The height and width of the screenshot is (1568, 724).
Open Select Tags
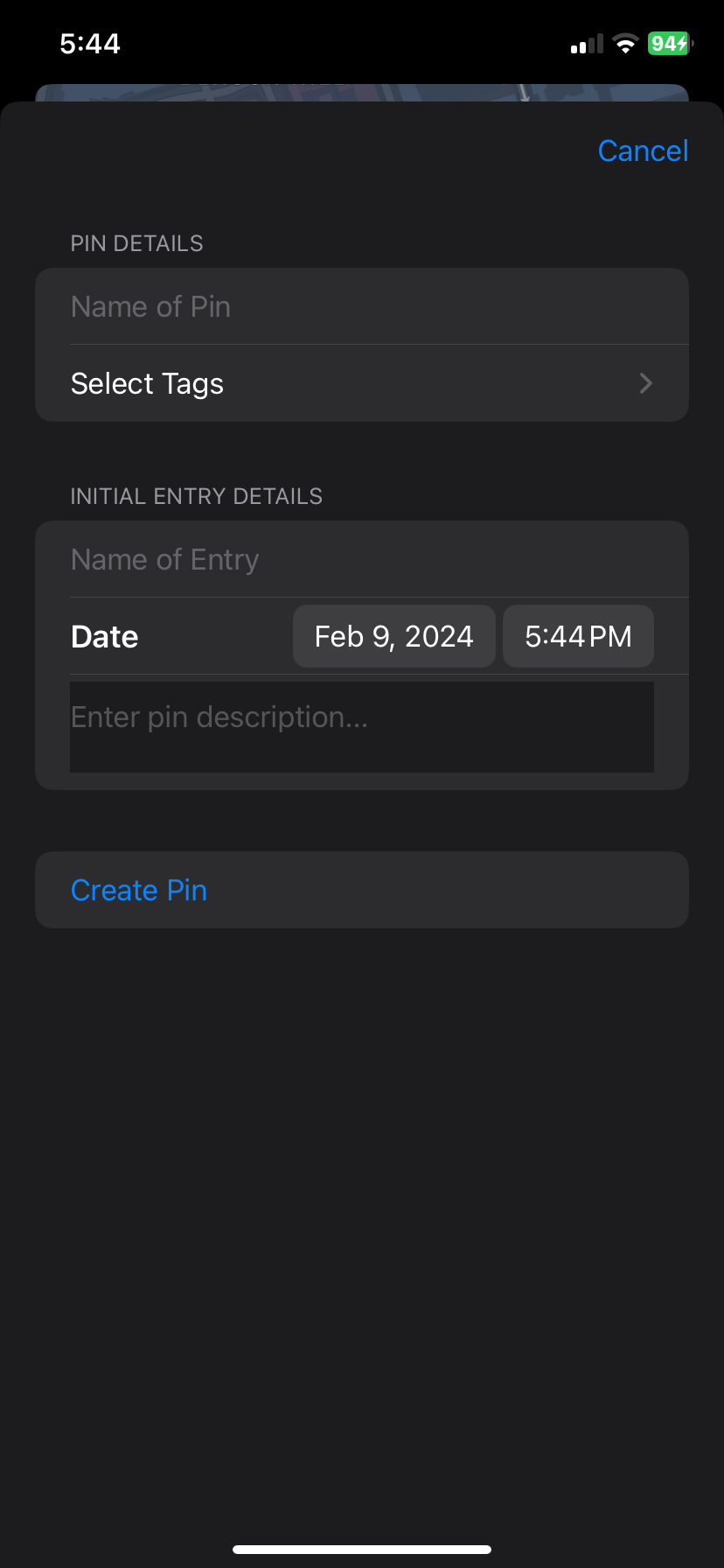coord(362,383)
